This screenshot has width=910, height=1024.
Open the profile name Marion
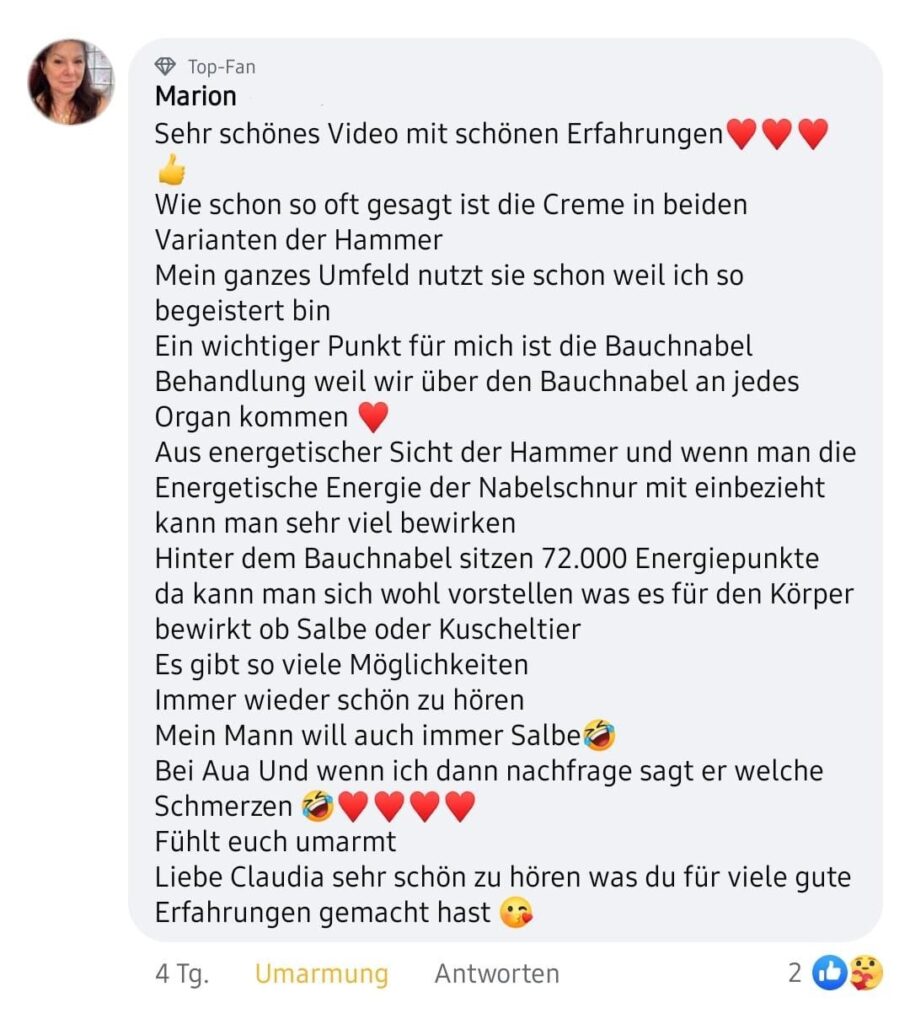(196, 96)
